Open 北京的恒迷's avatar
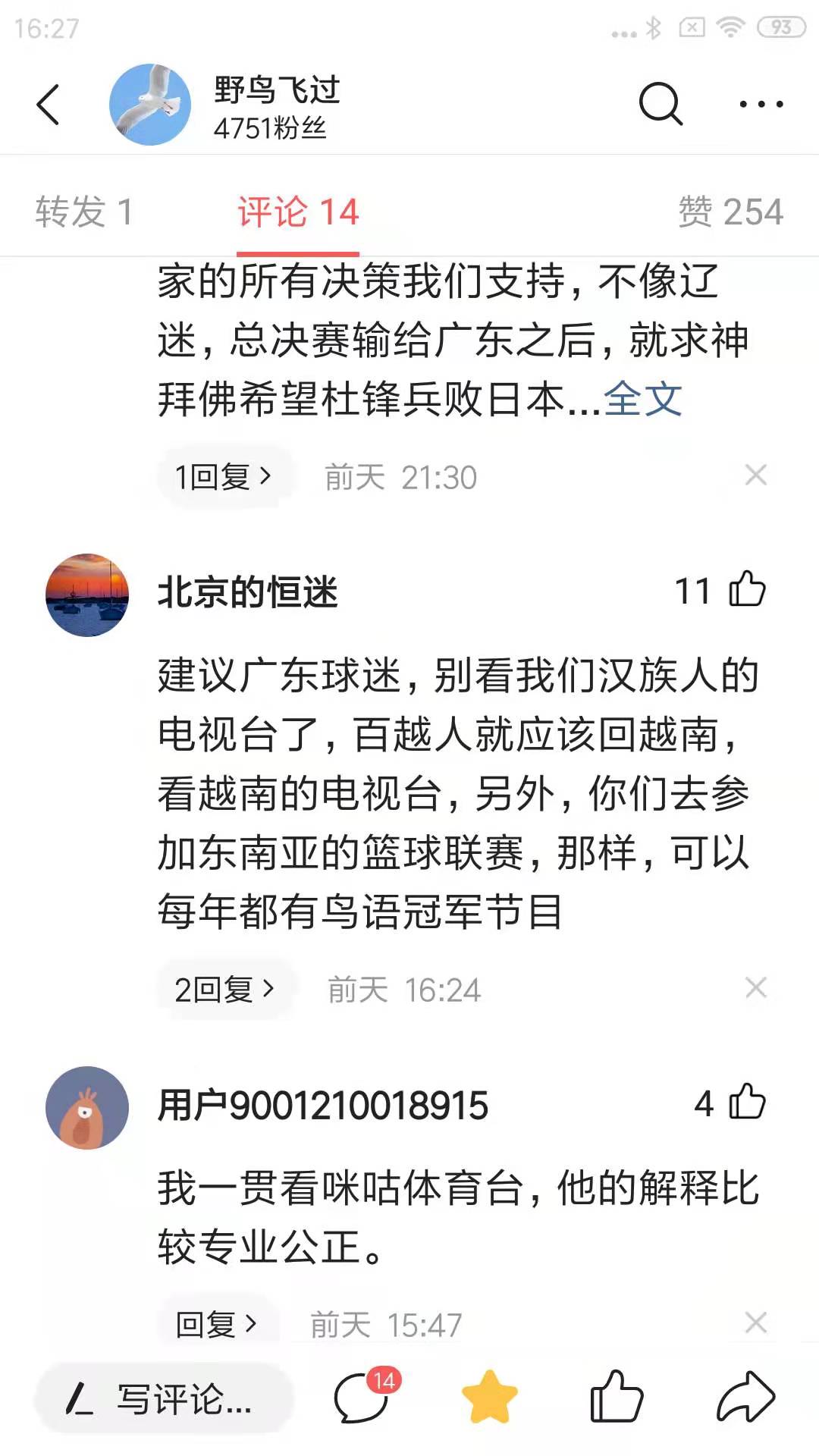Viewport: 819px width, 1456px height. pyautogui.click(x=87, y=595)
